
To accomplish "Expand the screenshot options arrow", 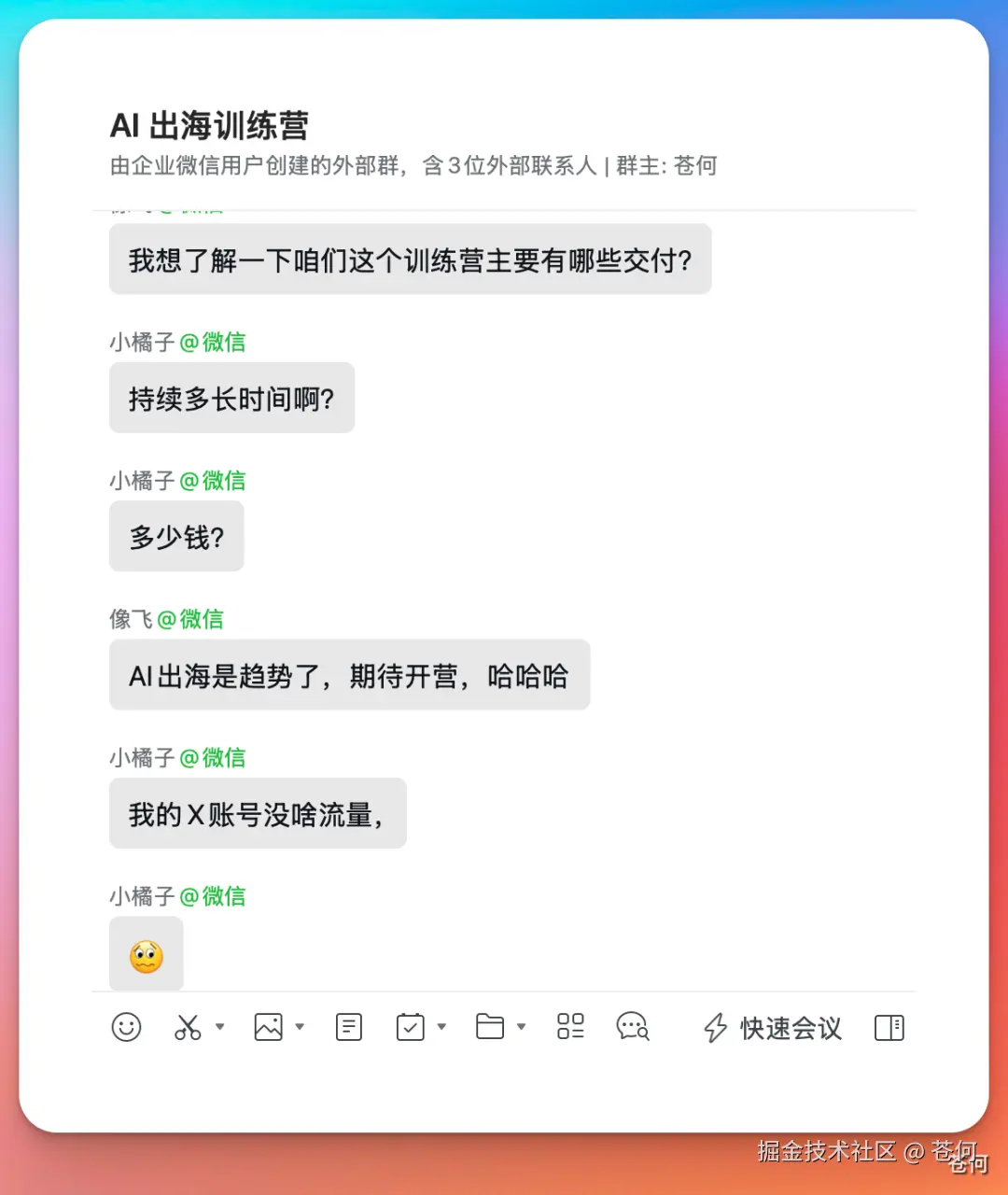I will (220, 1027).
